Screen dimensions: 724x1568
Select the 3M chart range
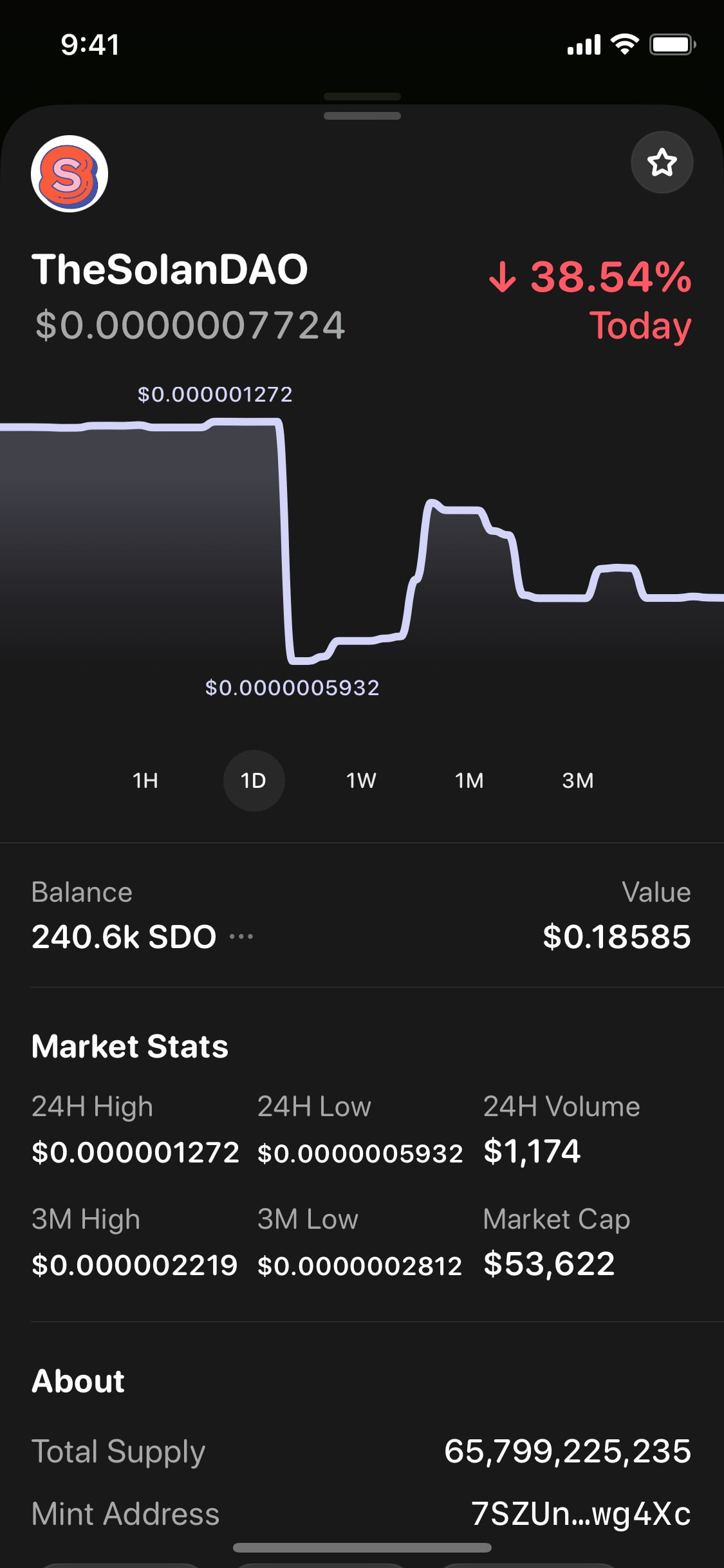pyautogui.click(x=578, y=781)
